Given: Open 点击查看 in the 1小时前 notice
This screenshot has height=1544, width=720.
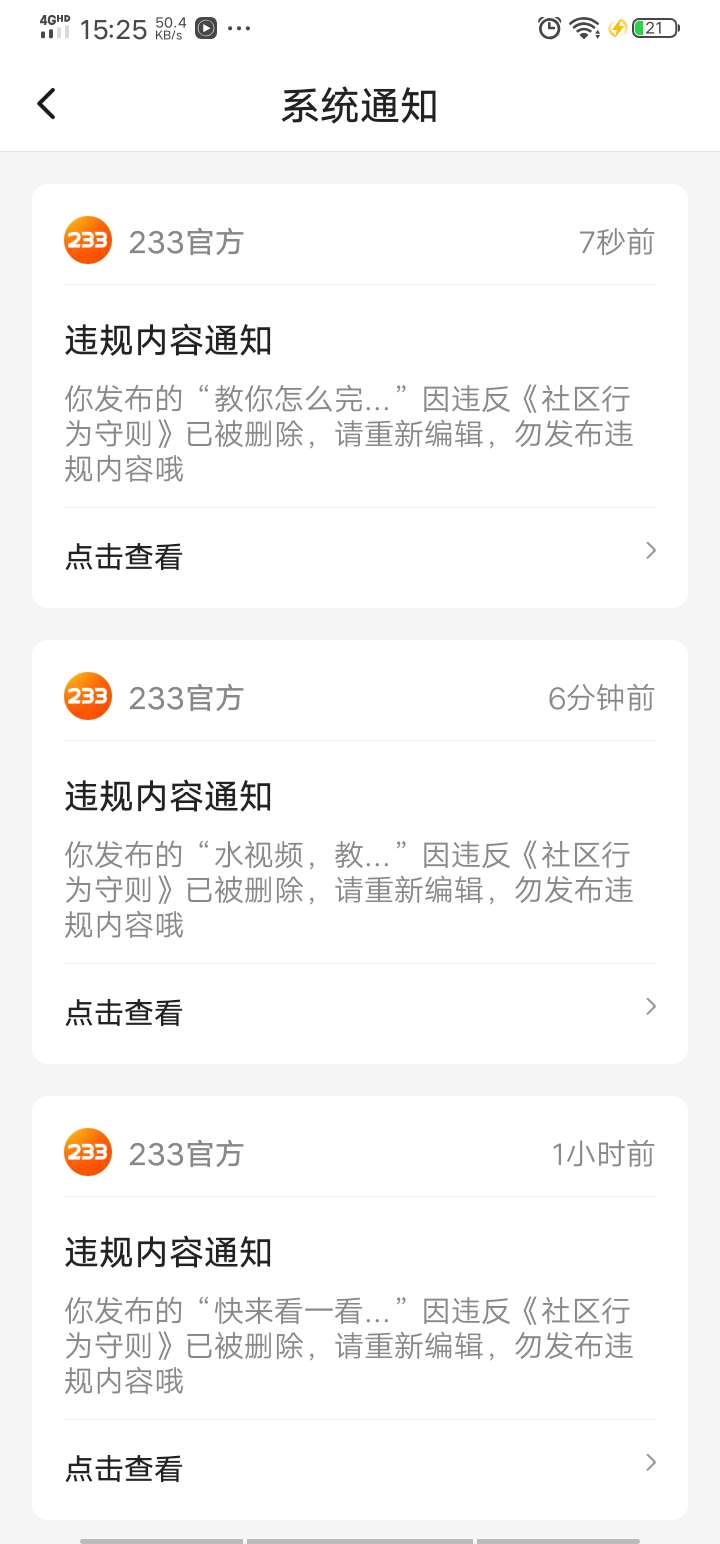Looking at the screenshot, I should click(360, 1468).
